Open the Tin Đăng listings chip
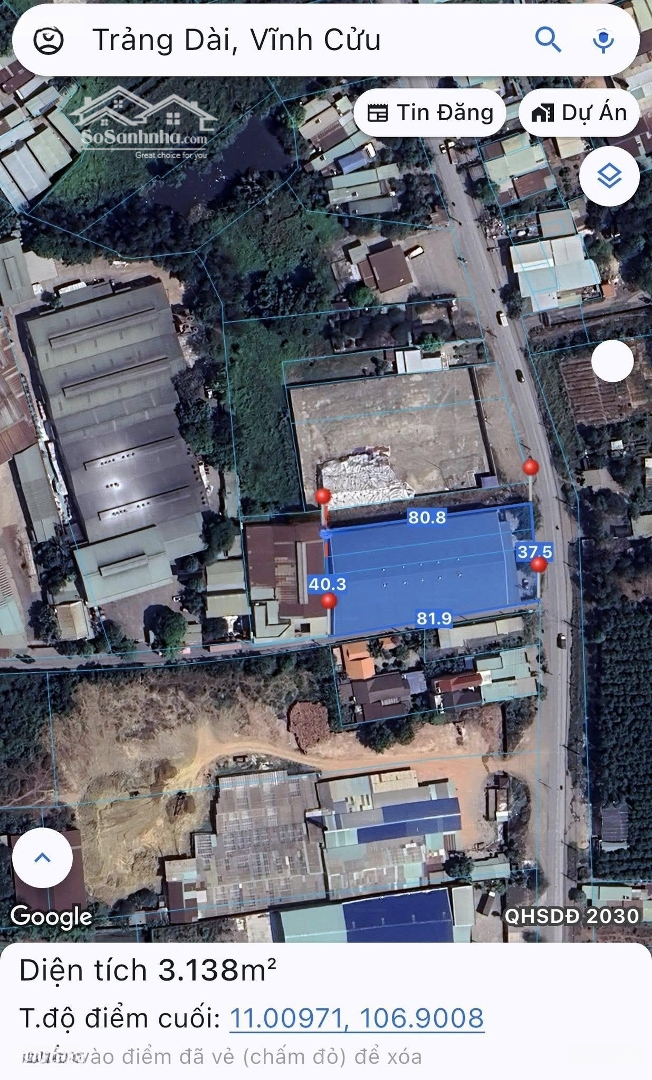 click(430, 113)
